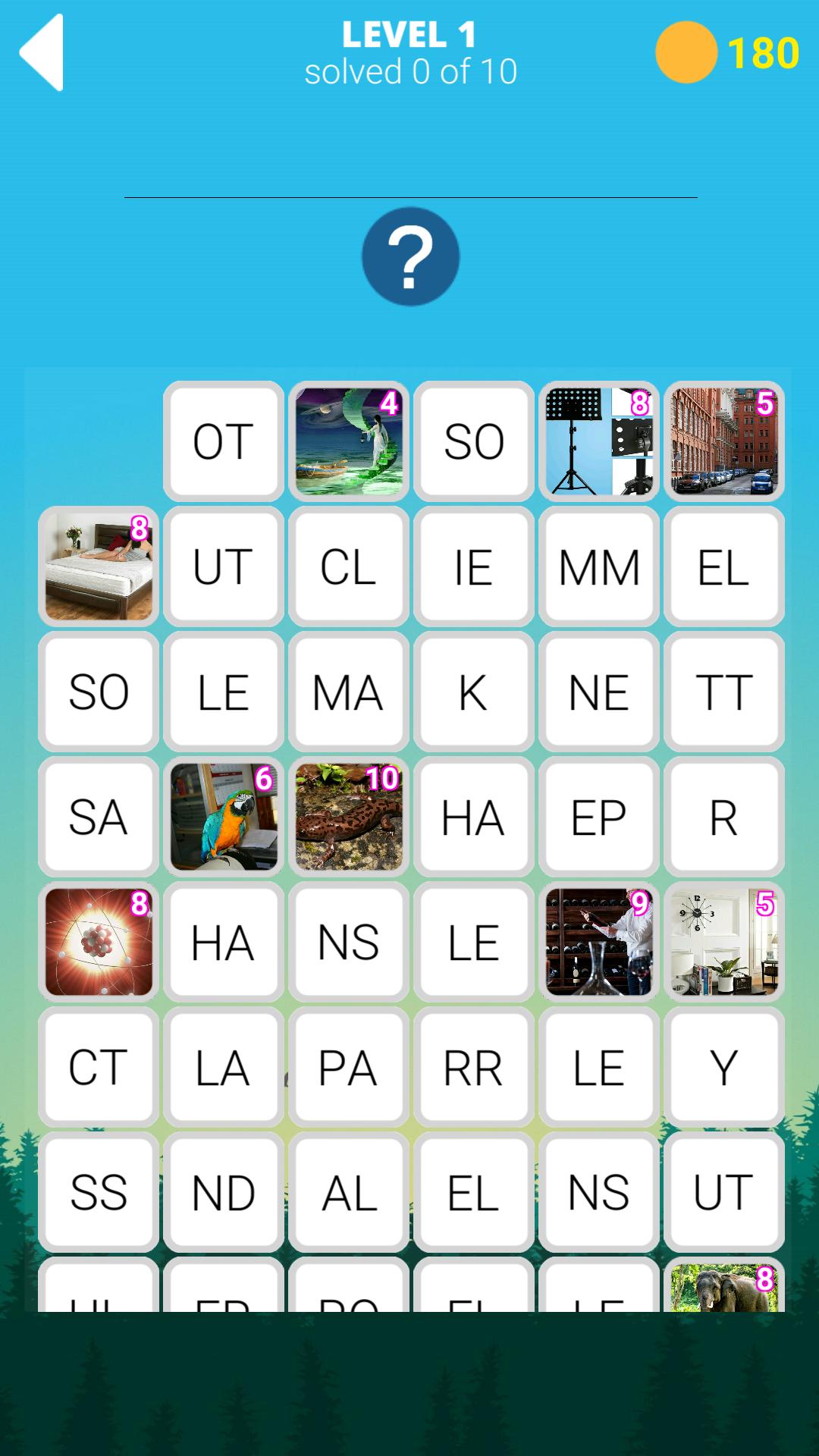Open the 4-letter staircase picture clue

(x=349, y=441)
